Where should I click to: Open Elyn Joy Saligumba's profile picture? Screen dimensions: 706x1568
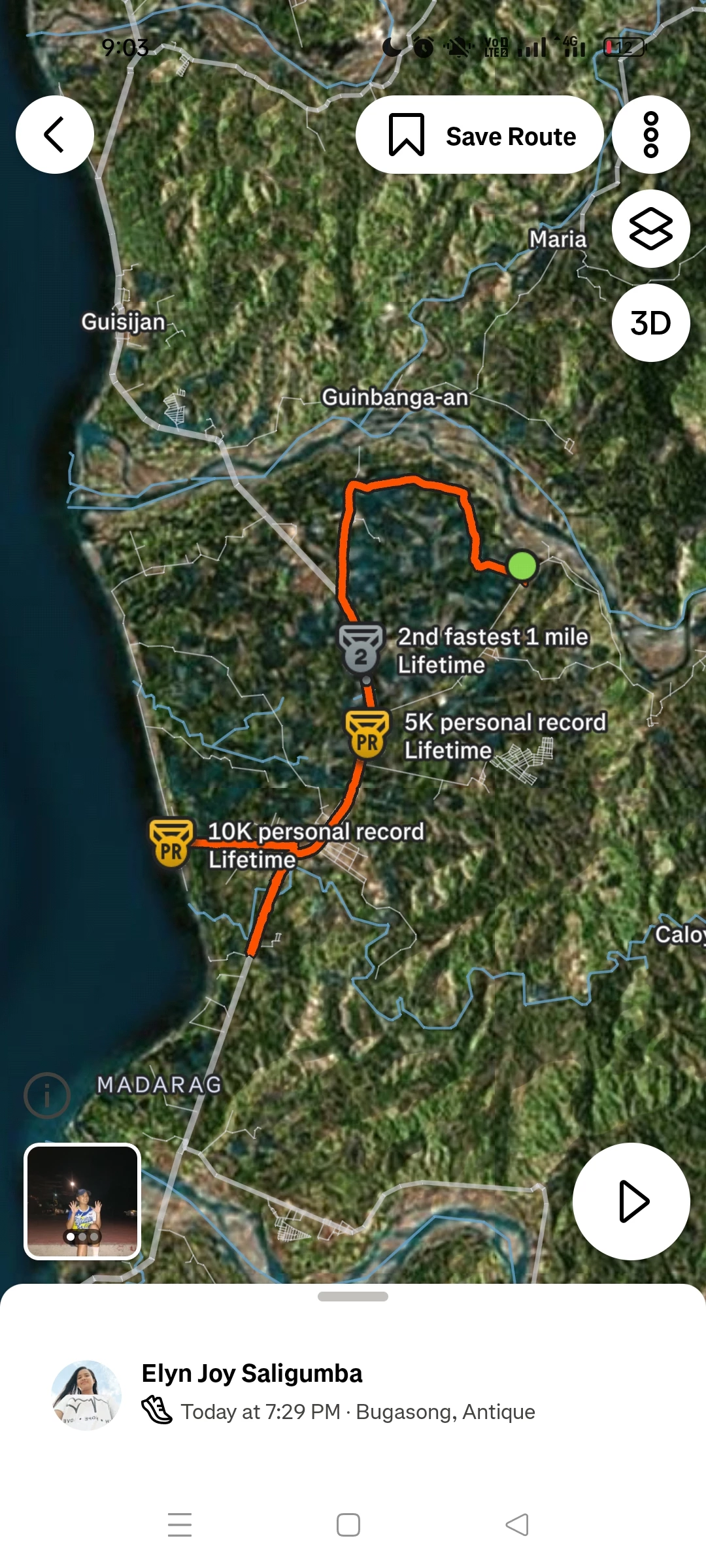86,1396
